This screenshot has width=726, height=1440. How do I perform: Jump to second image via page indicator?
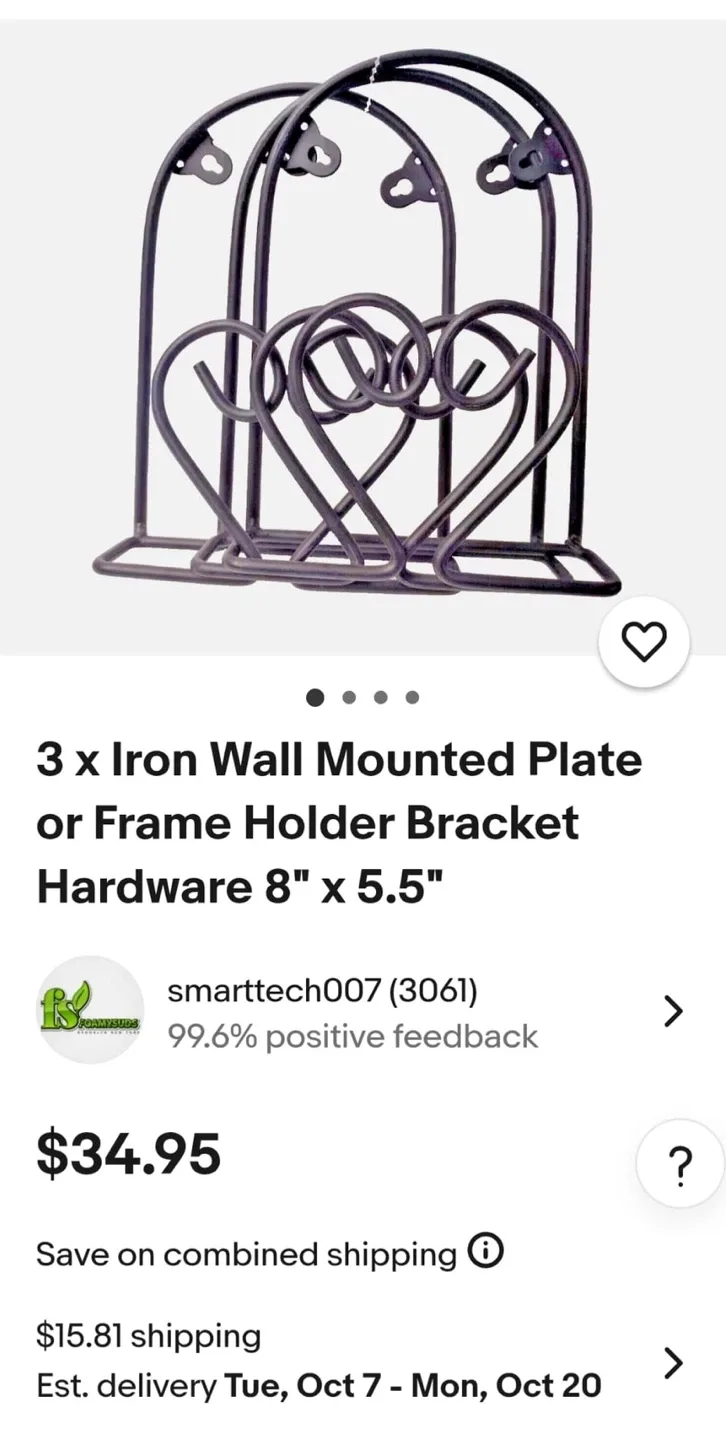pyautogui.click(x=349, y=697)
